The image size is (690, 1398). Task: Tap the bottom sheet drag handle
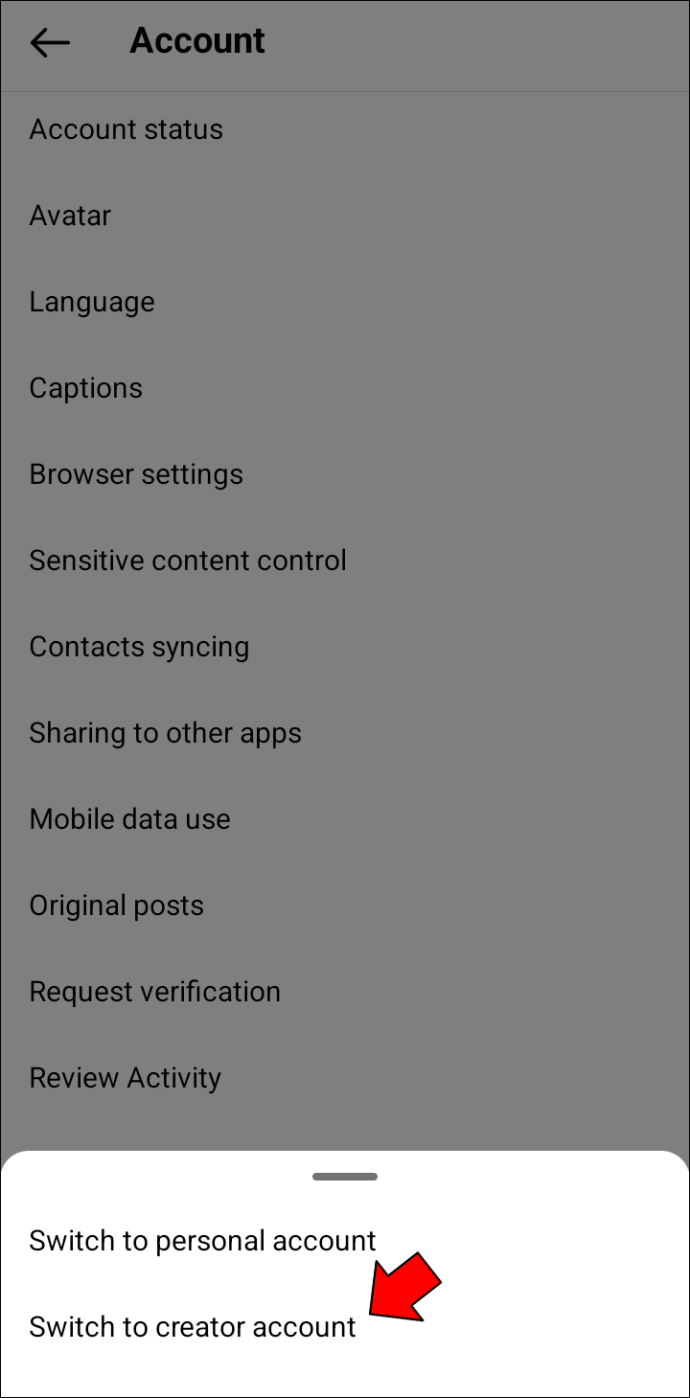pos(345,1177)
